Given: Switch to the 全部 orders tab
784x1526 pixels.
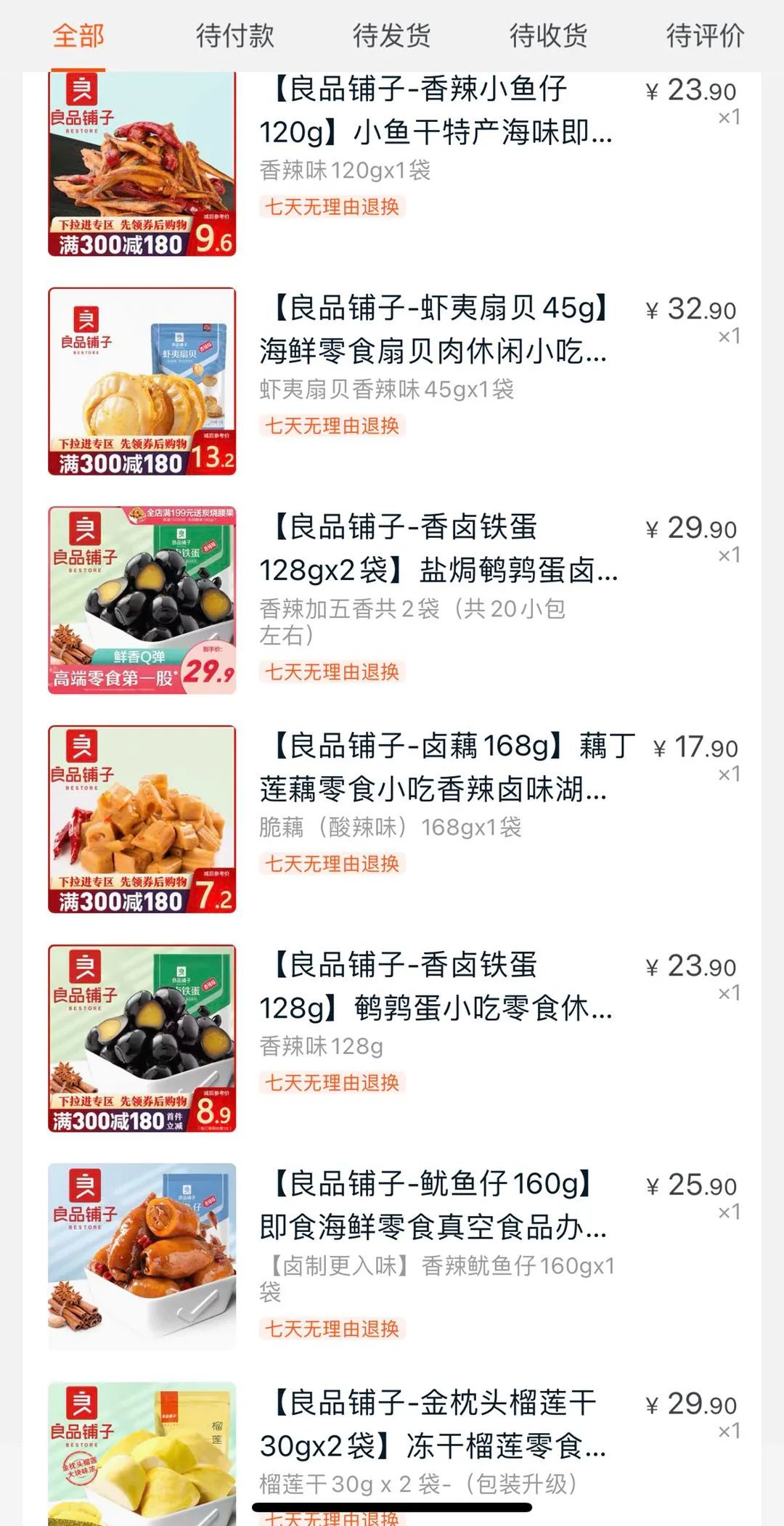Looking at the screenshot, I should pyautogui.click(x=78, y=36).
